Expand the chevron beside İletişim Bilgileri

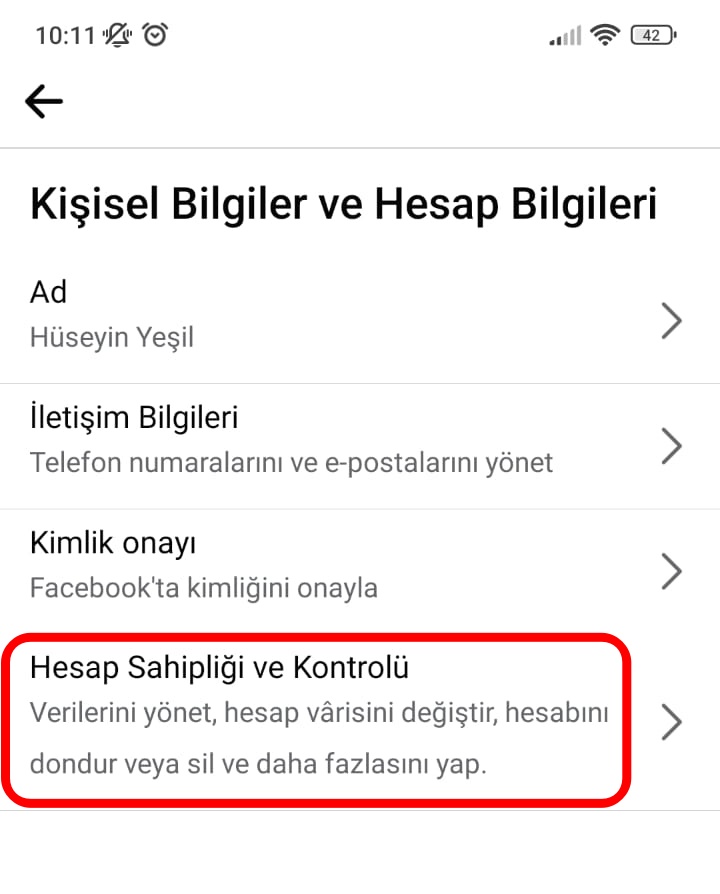[672, 446]
